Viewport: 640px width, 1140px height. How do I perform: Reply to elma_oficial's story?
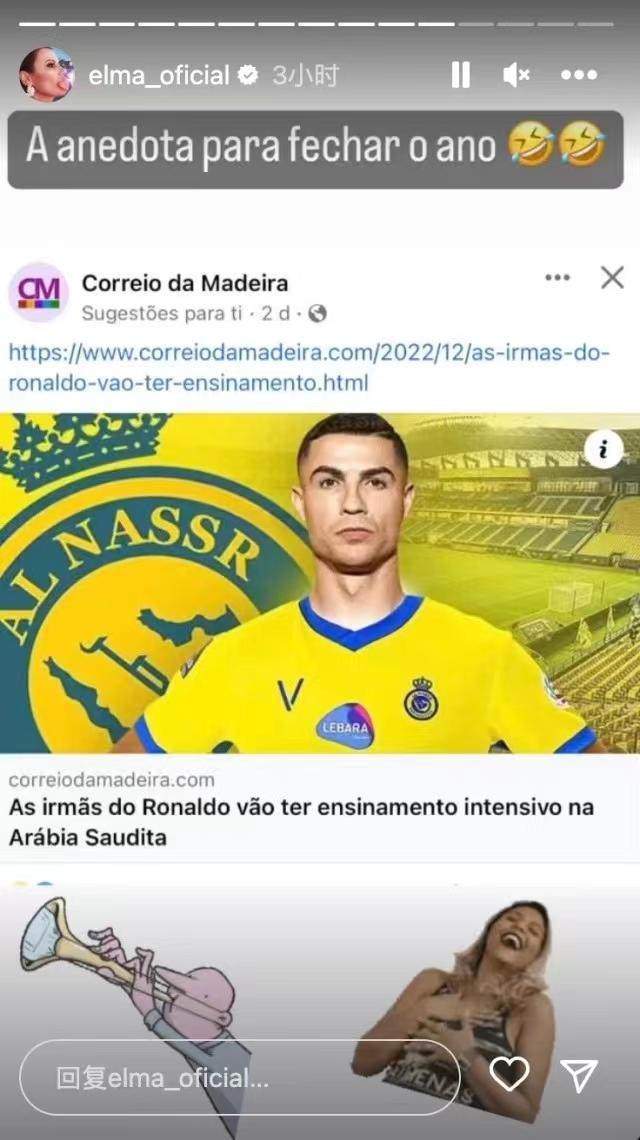click(x=240, y=1078)
